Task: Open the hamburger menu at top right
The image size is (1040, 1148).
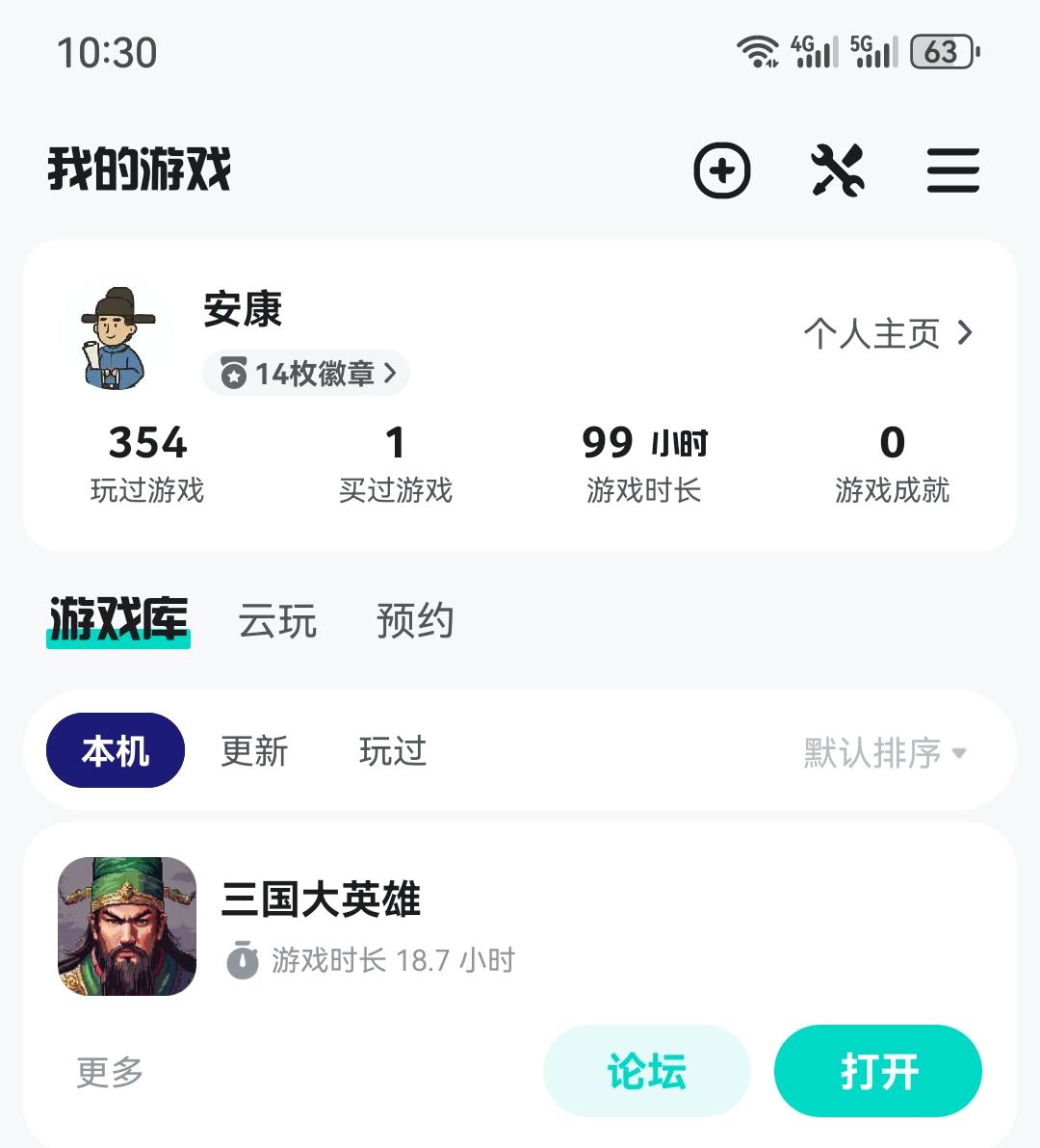Action: pyautogui.click(x=952, y=171)
